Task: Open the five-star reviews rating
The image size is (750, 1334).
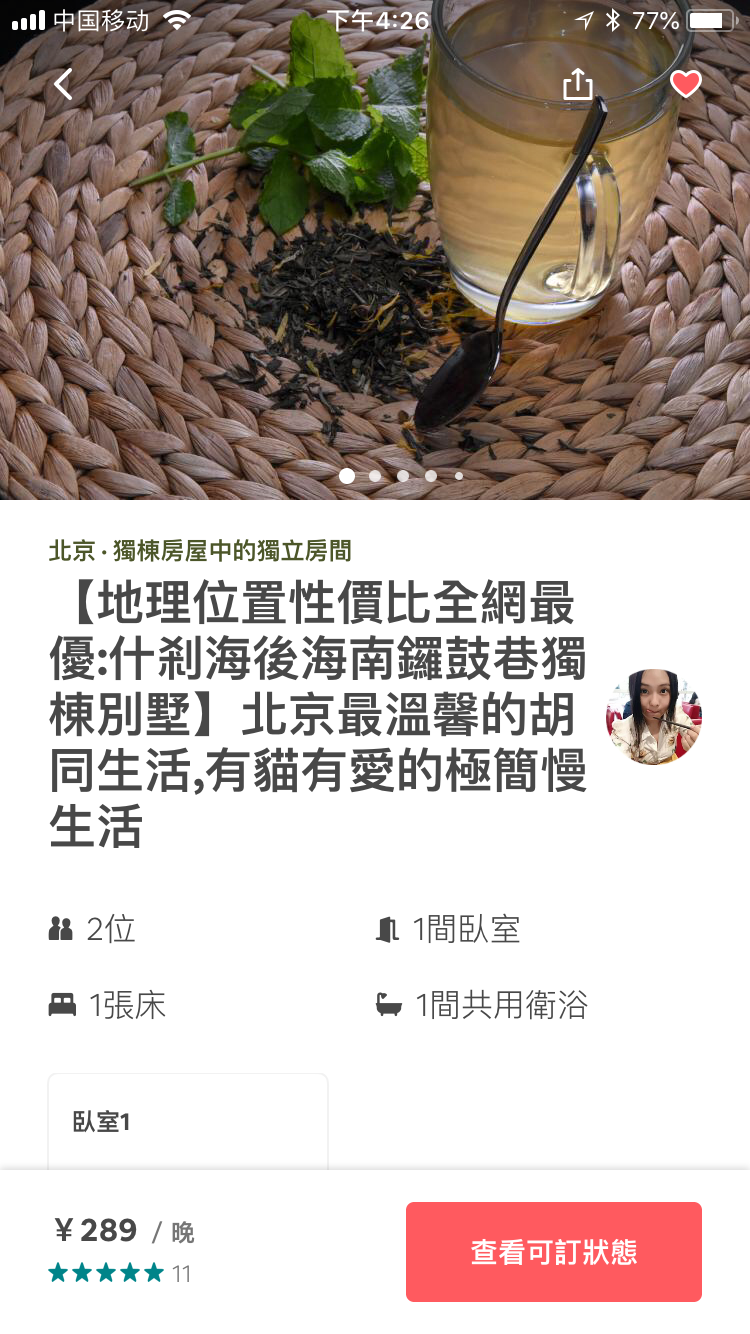Action: coord(119,1273)
